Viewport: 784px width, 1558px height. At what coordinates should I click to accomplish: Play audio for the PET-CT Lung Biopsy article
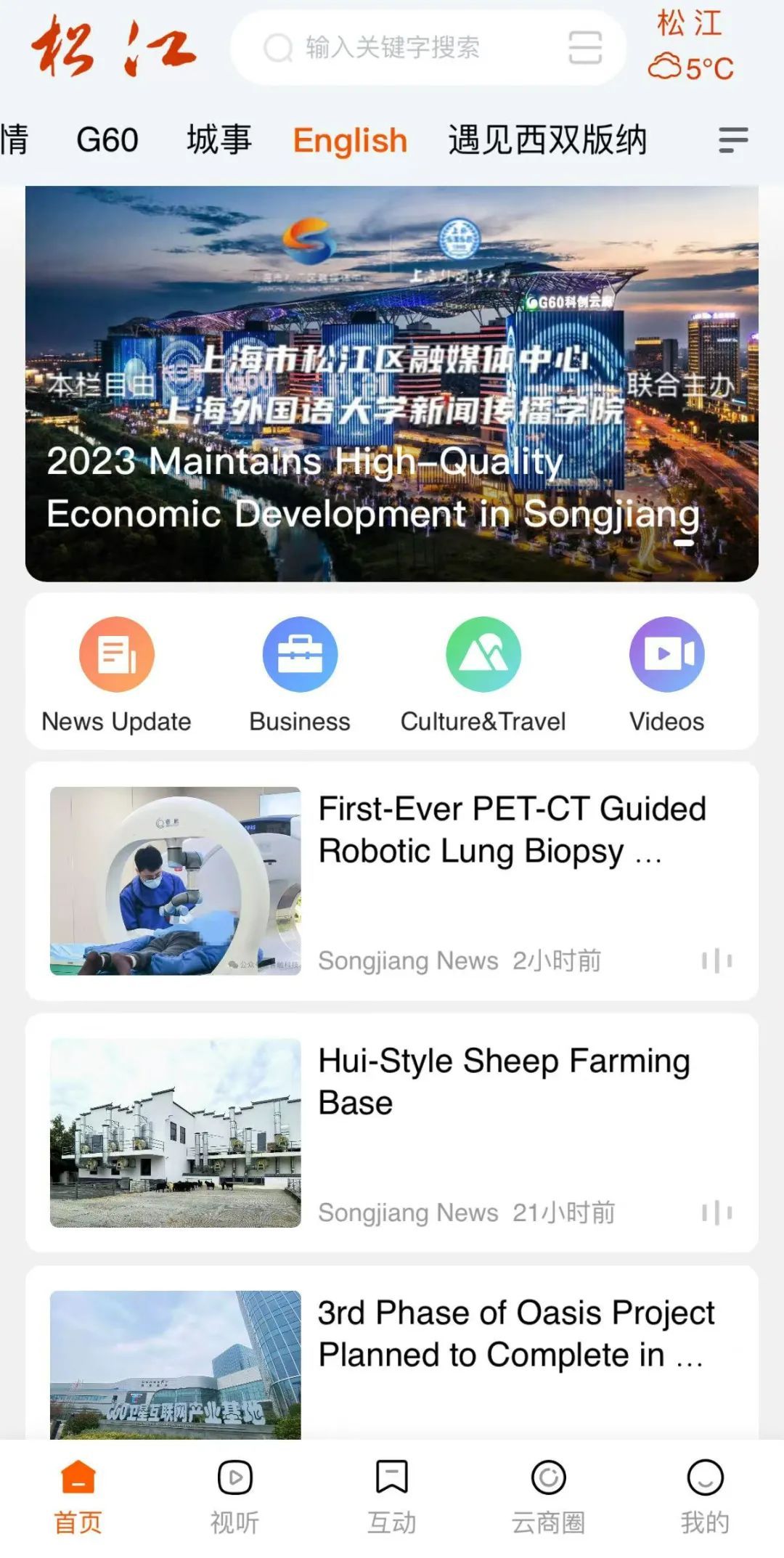717,961
